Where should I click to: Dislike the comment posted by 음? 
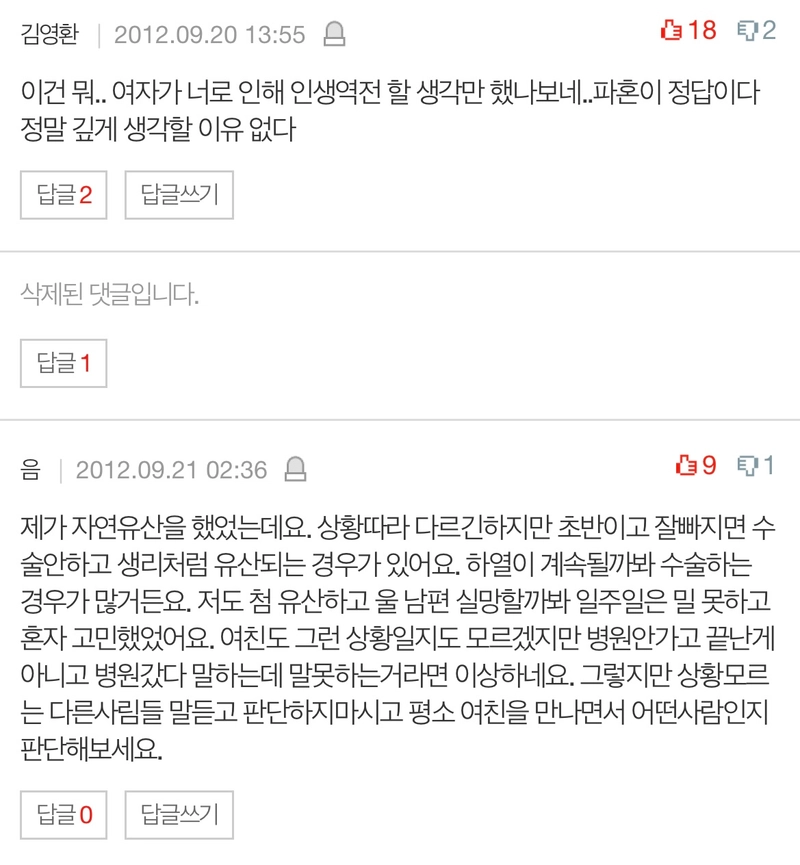(756, 465)
